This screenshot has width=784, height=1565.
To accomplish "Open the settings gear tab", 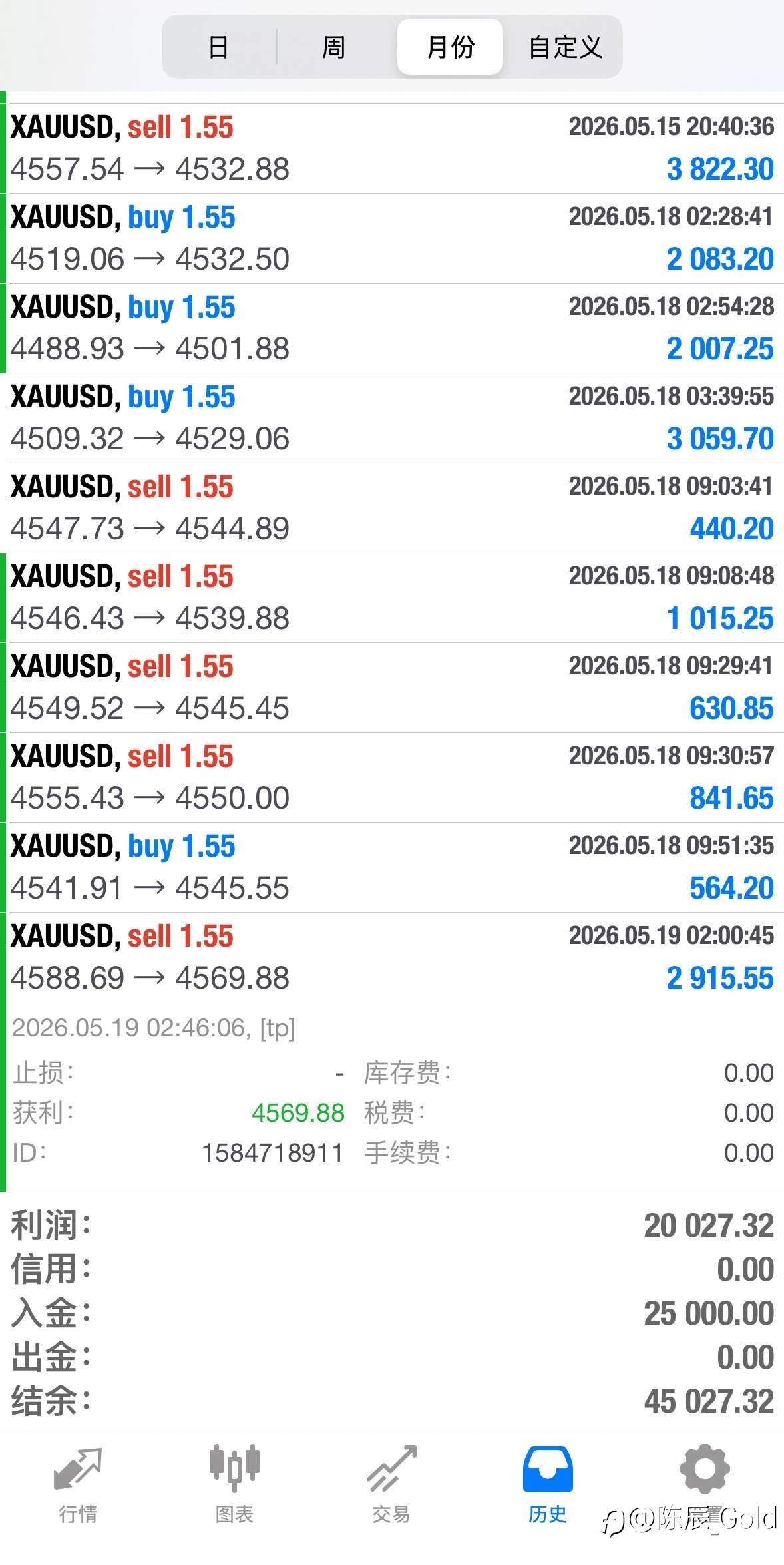I will tap(705, 1469).
